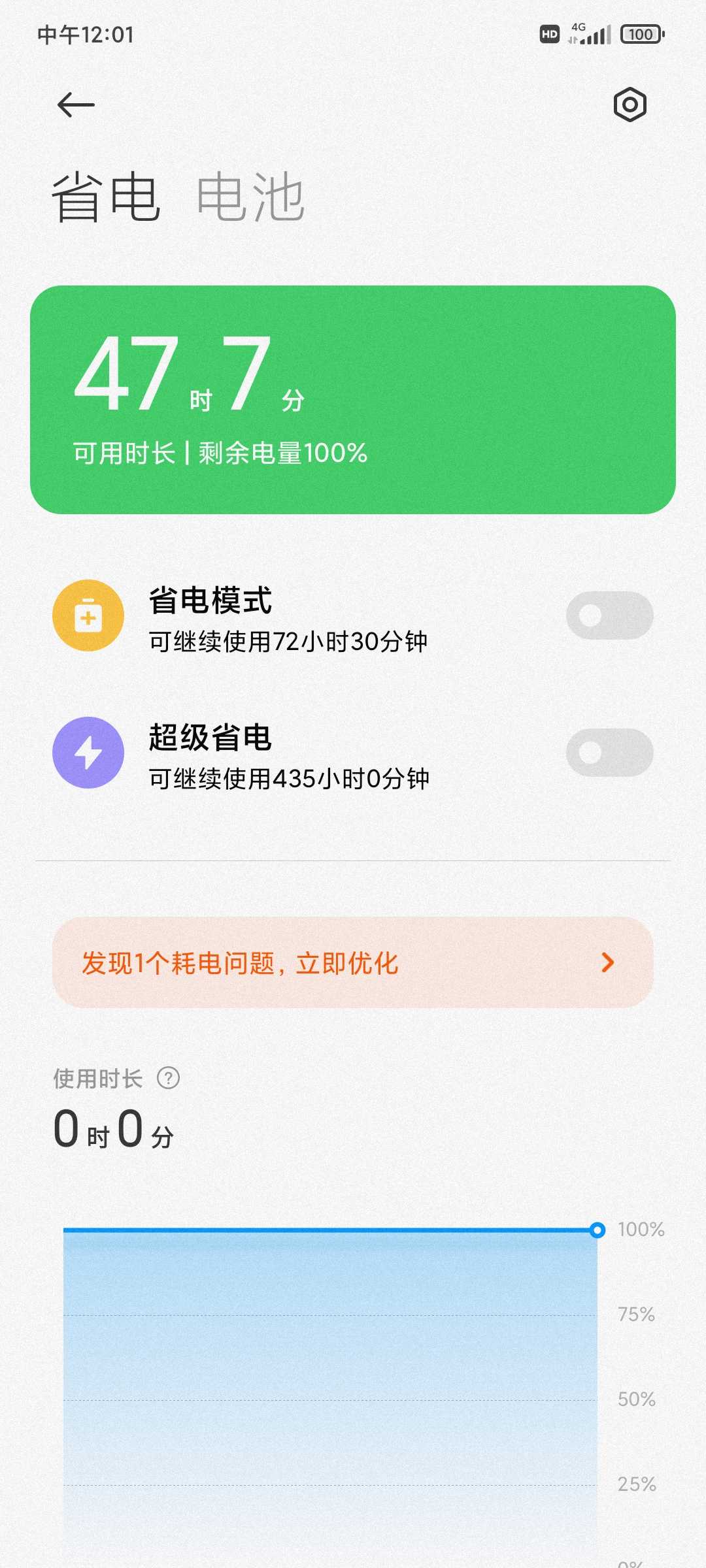Turn on the 超级省电 switch
Screen dimensions: 706x1568
(x=609, y=753)
